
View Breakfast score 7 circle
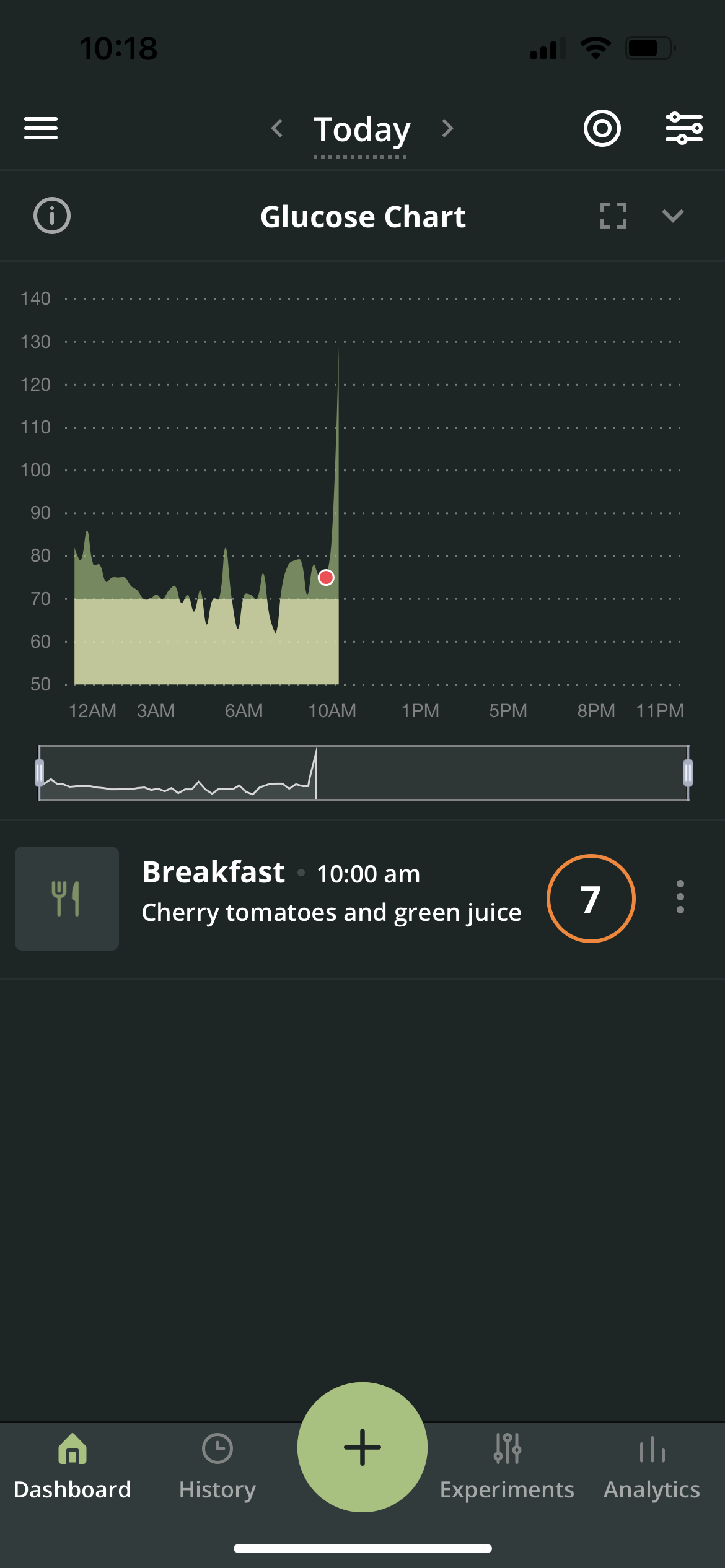click(591, 899)
